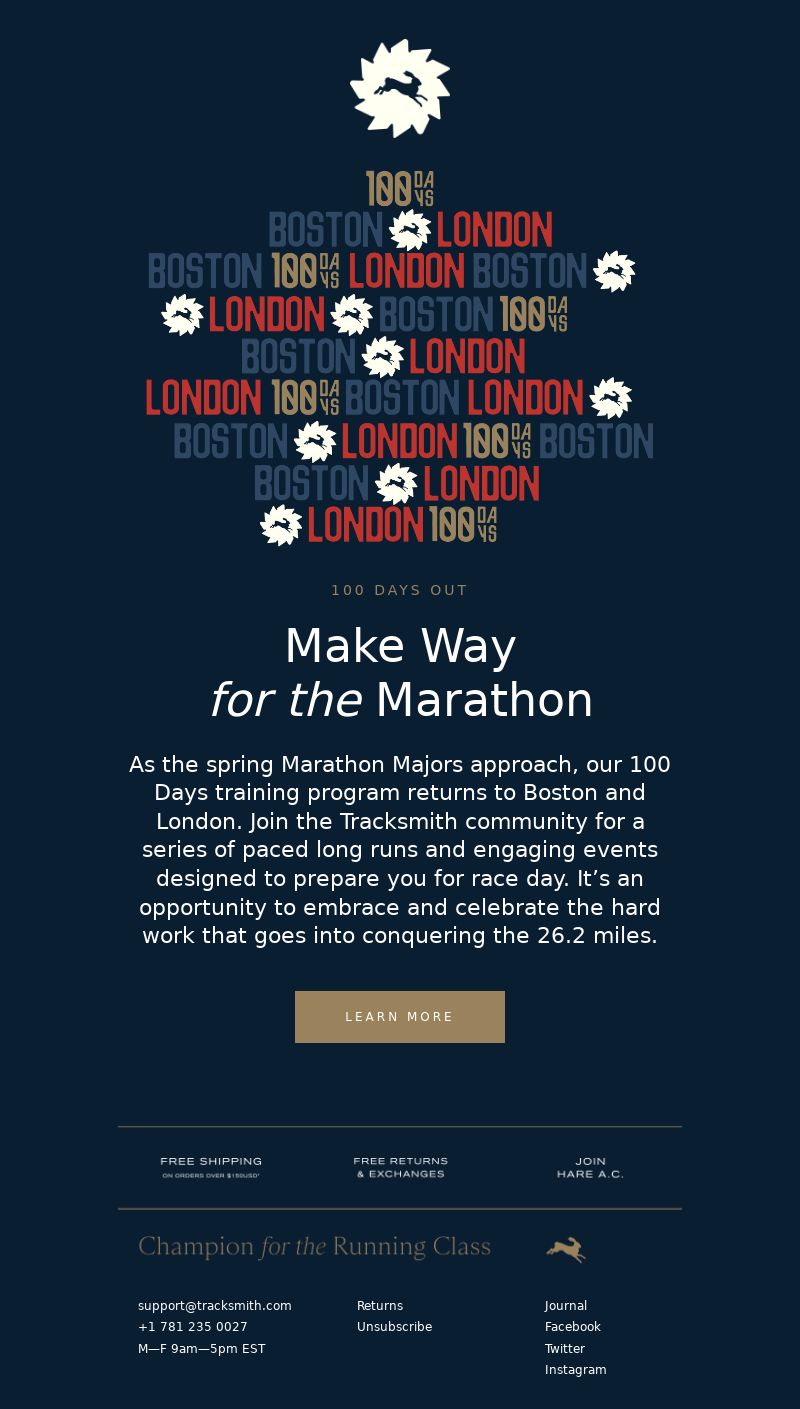Select Join Hare A.C.

tap(590, 1168)
